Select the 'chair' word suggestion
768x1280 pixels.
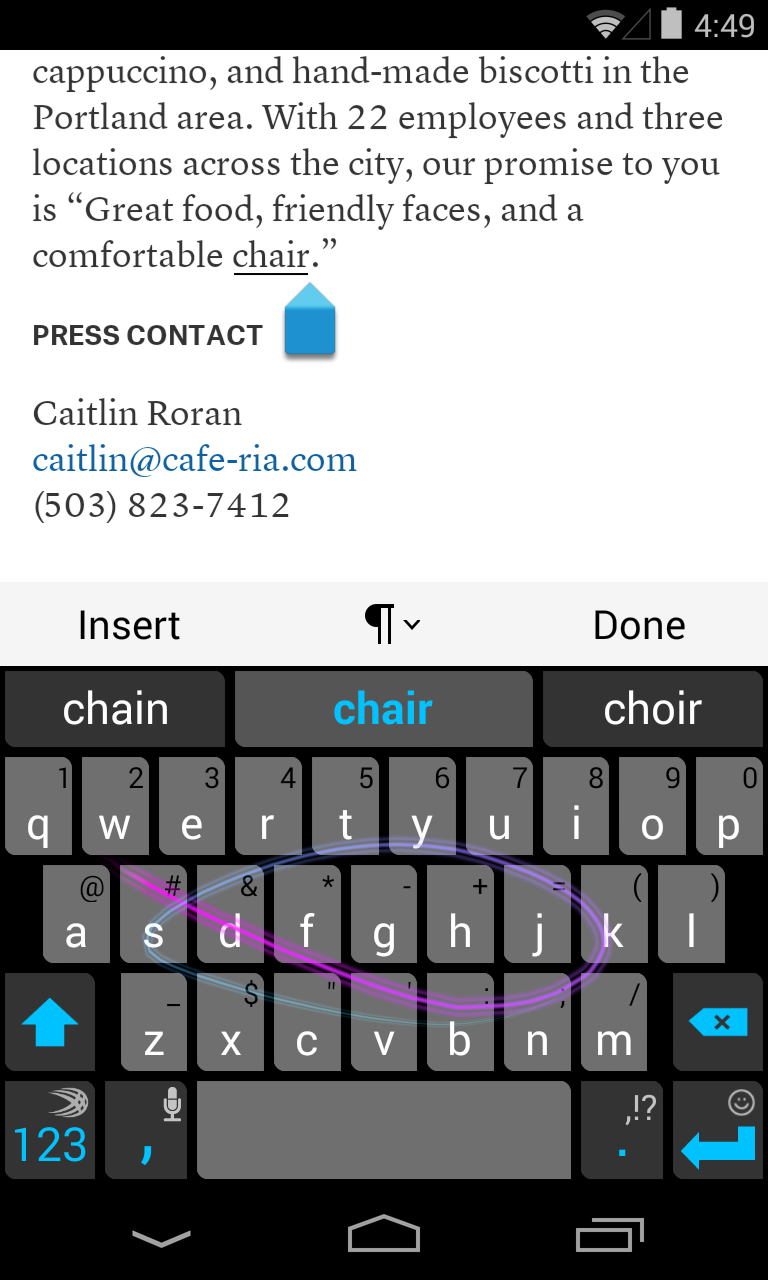click(383, 709)
